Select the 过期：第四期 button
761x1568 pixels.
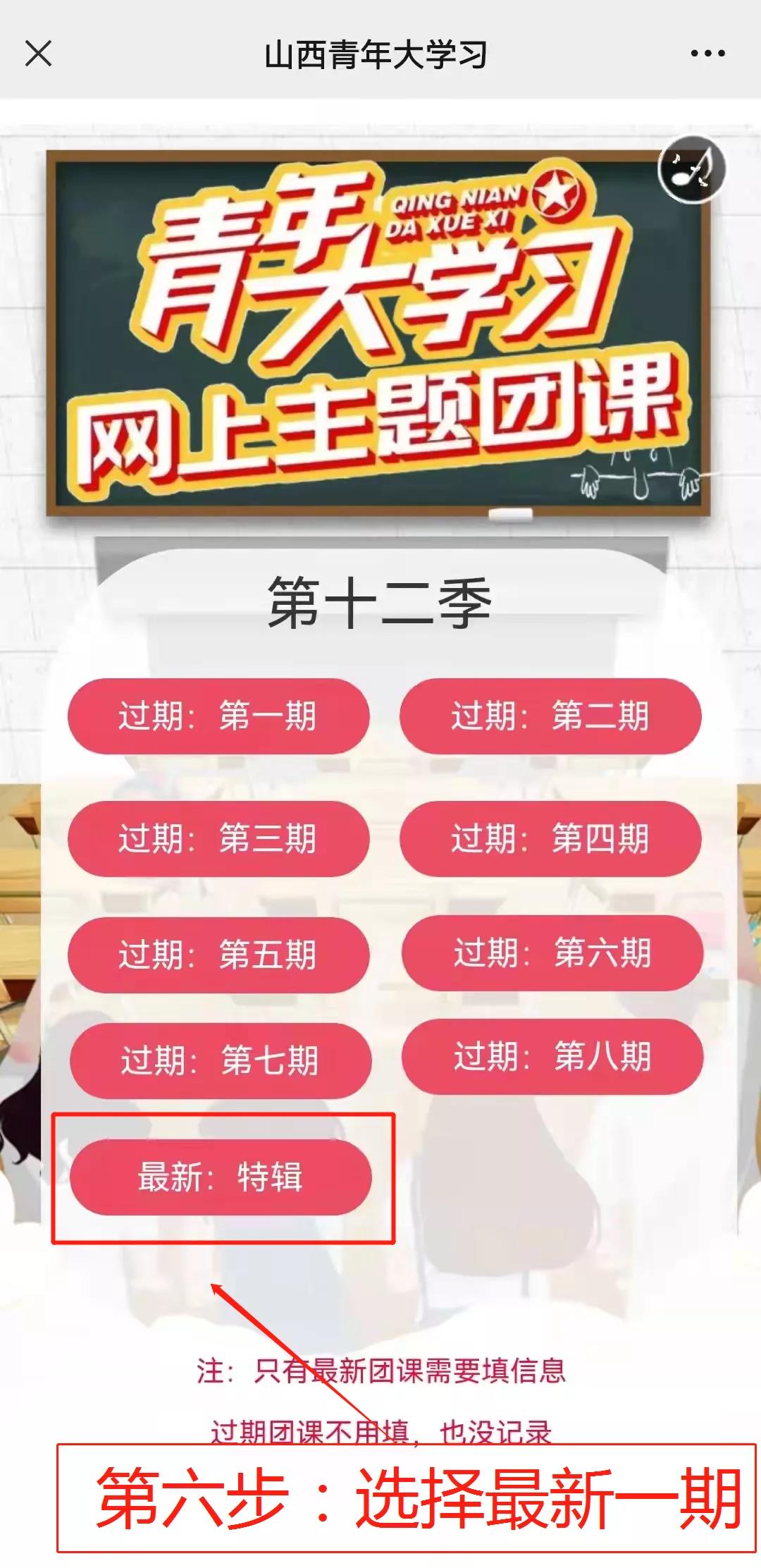550,838
